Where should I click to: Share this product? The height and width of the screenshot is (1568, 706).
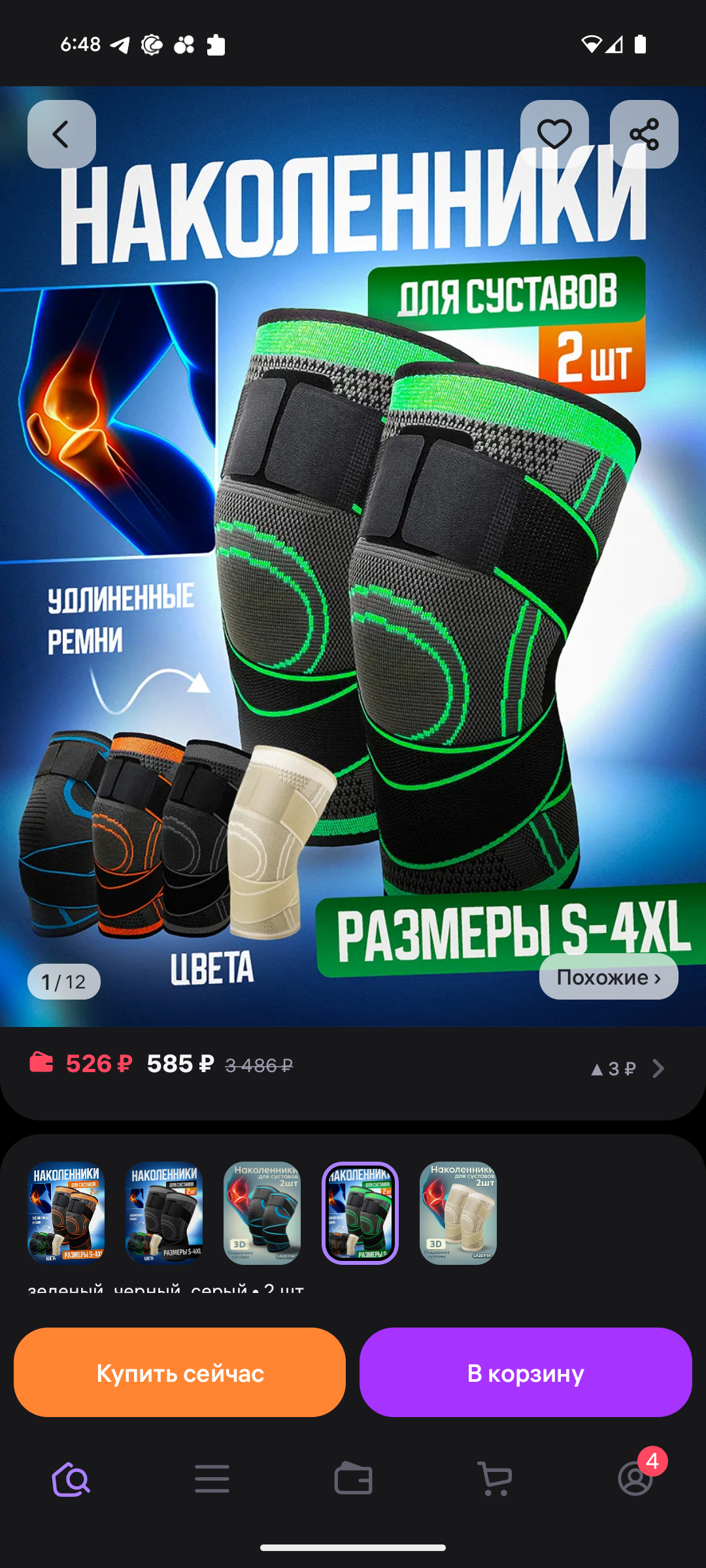[644, 135]
